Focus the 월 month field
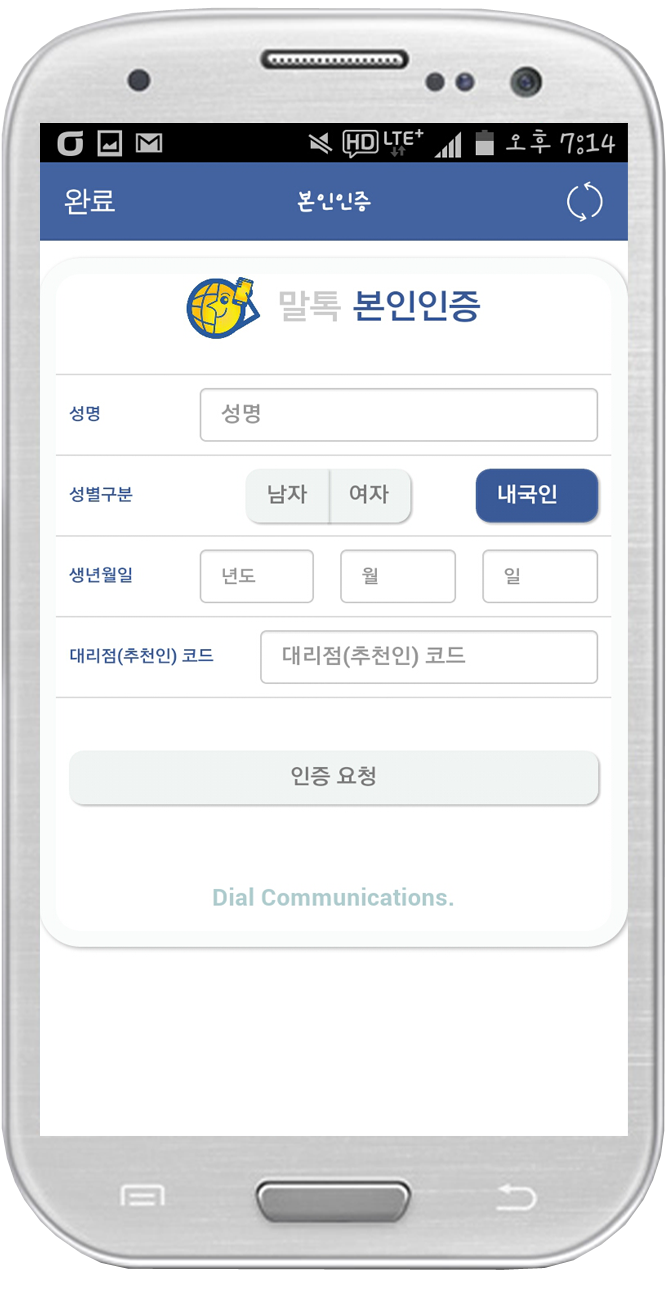 [398, 576]
